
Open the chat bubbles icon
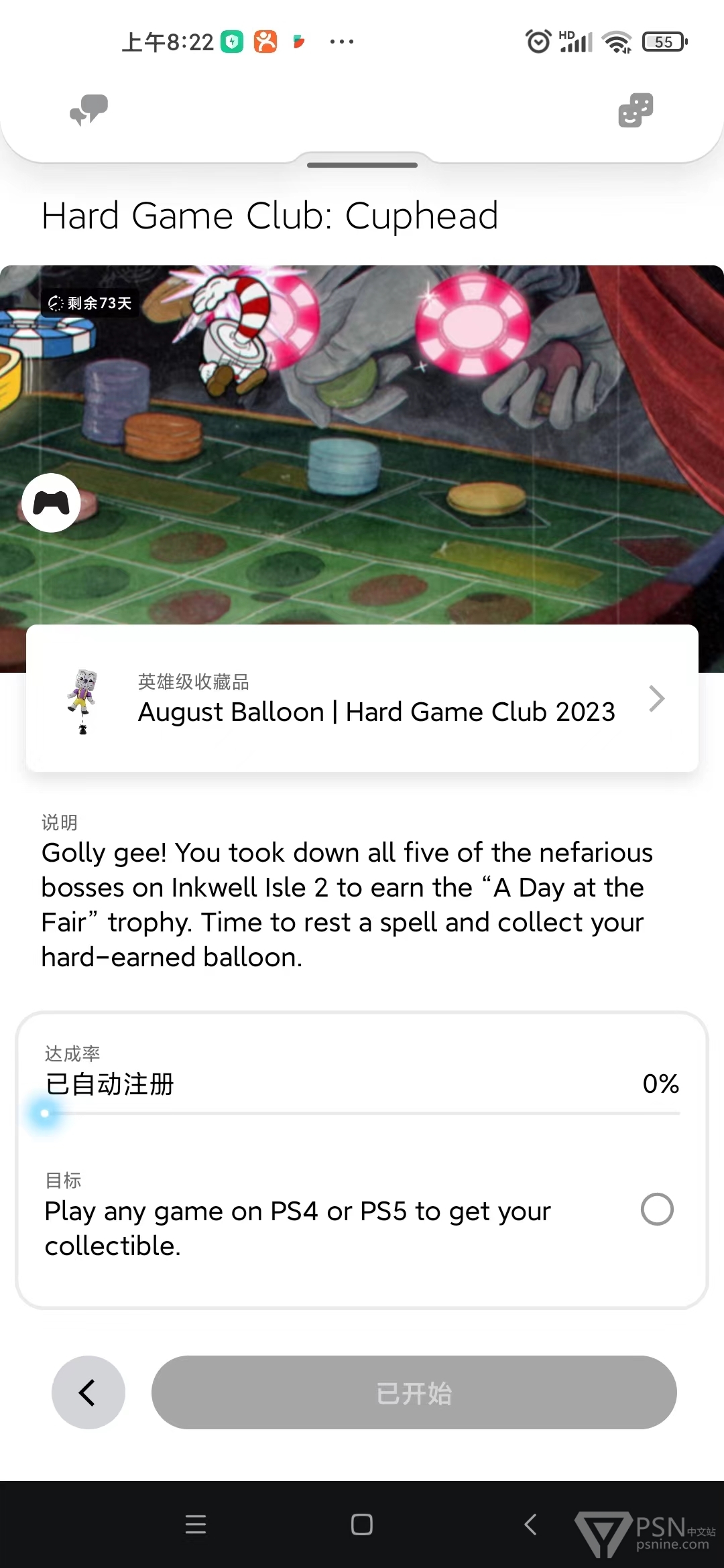click(x=88, y=110)
